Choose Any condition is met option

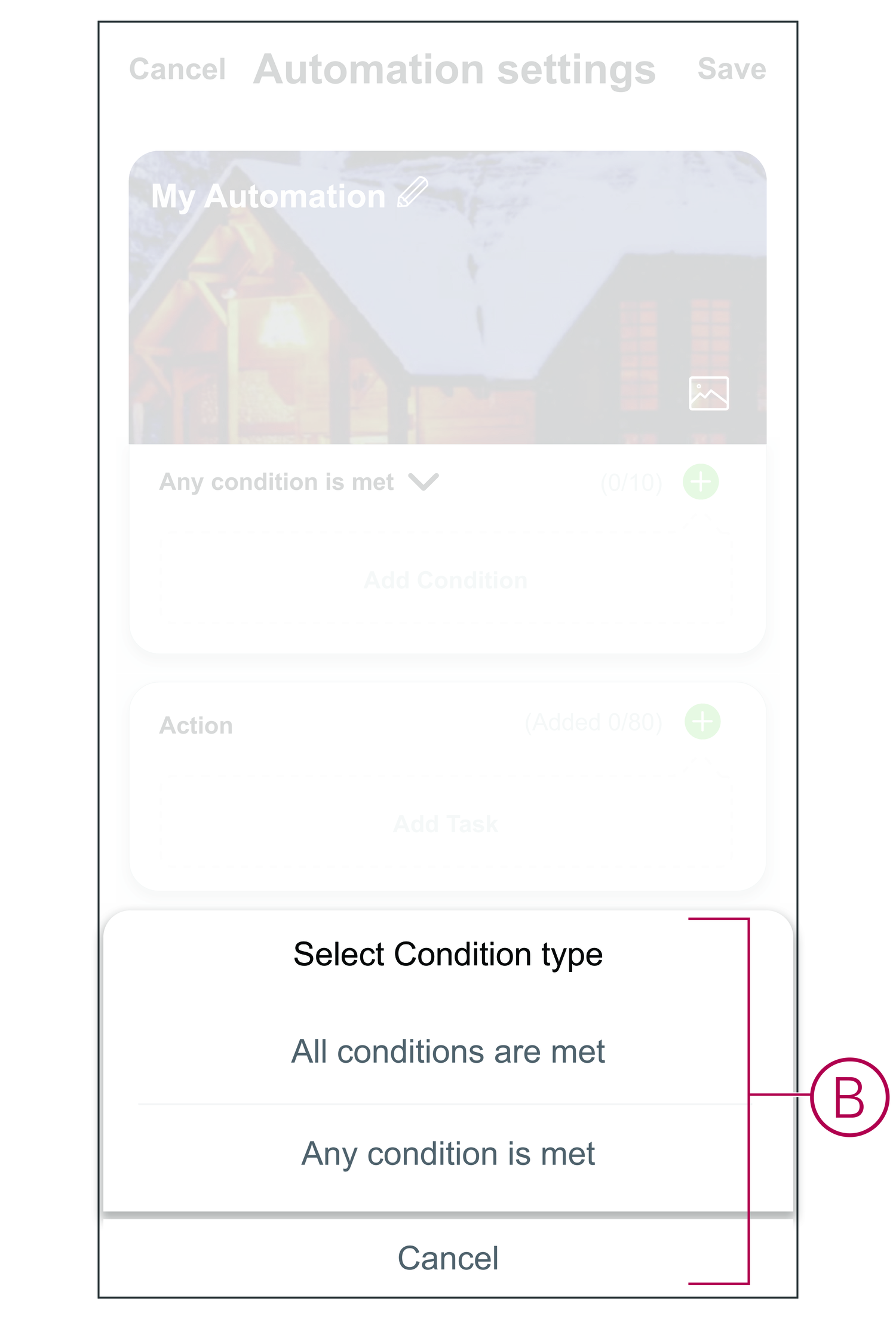[x=448, y=1154]
